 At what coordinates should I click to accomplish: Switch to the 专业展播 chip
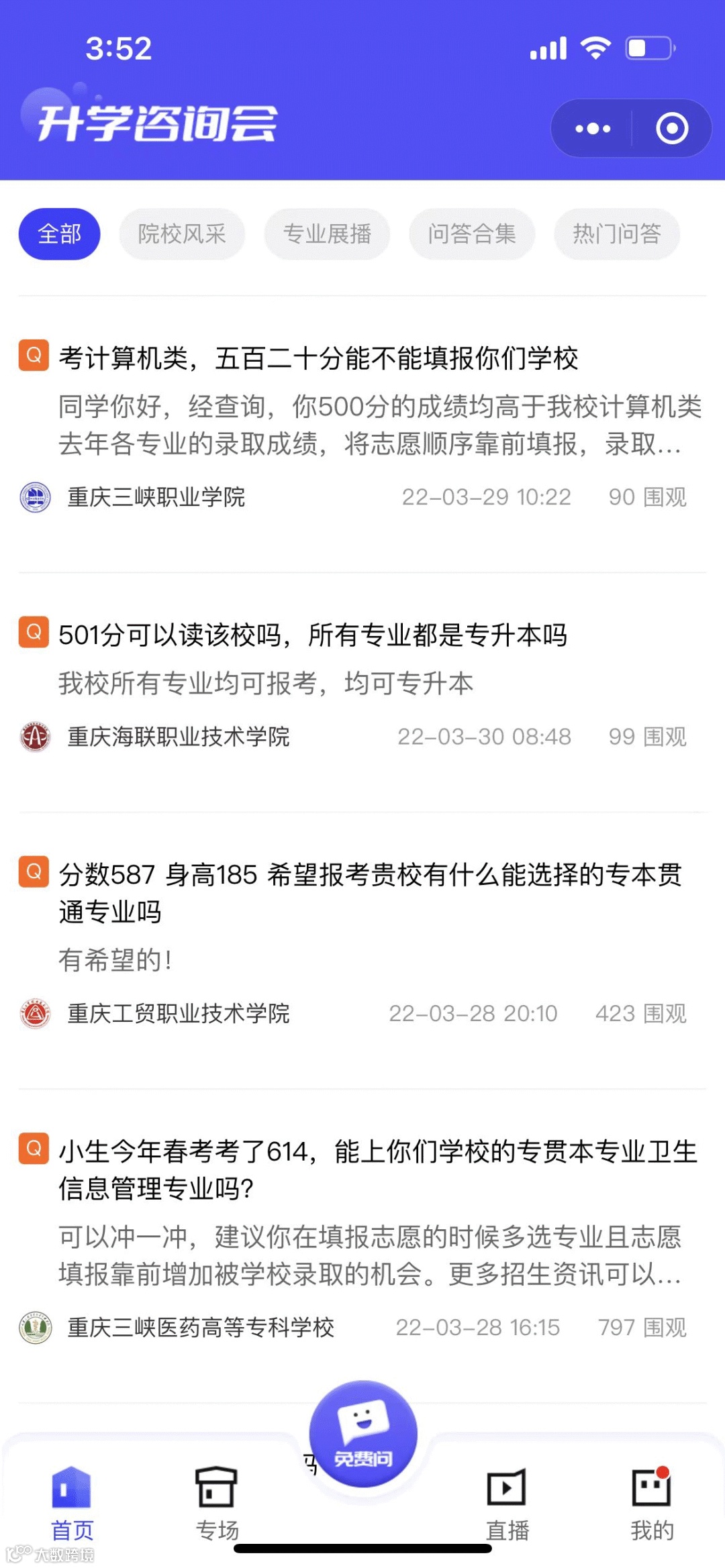pyautogui.click(x=327, y=234)
